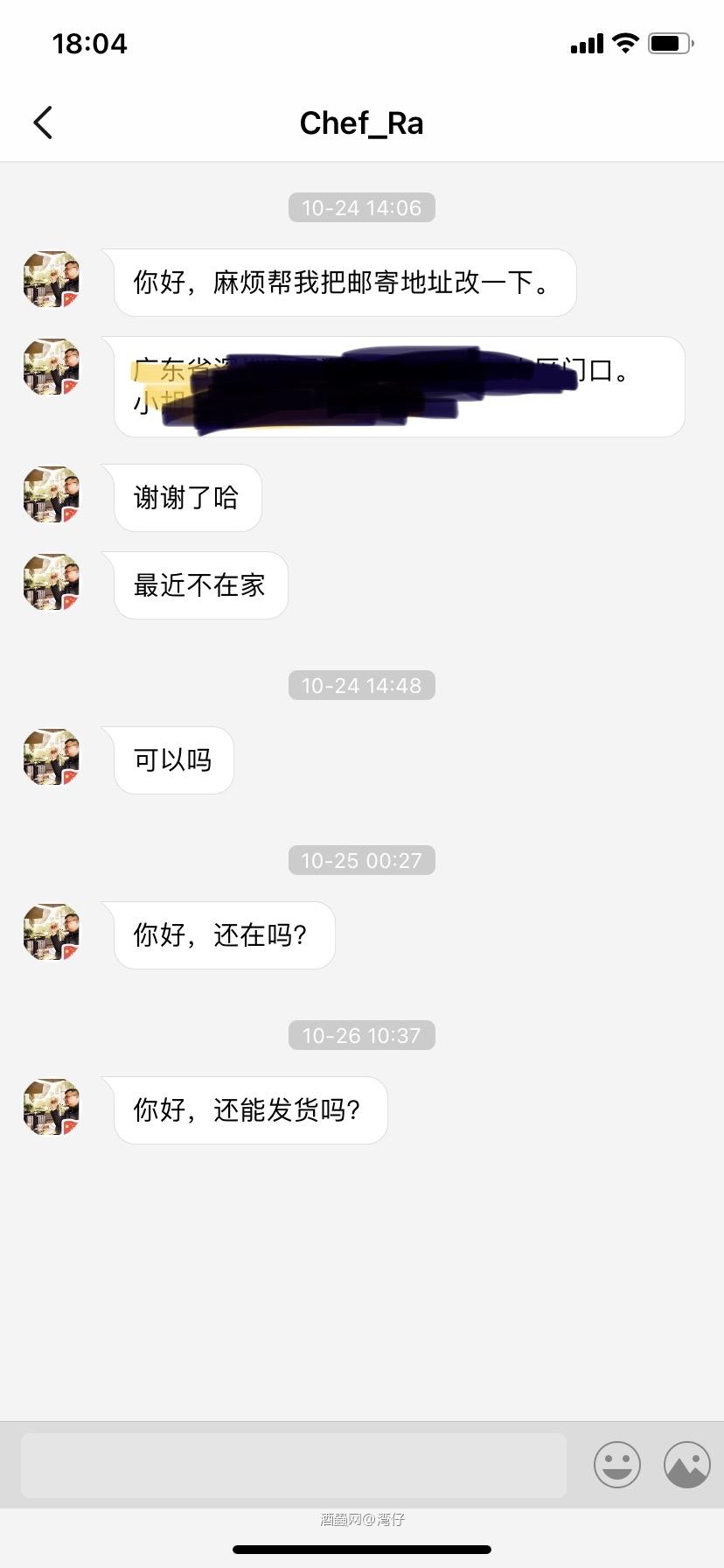Screen dimensions: 724x1568
Task: Tap the avatar beside the address message
Action: tap(50, 367)
